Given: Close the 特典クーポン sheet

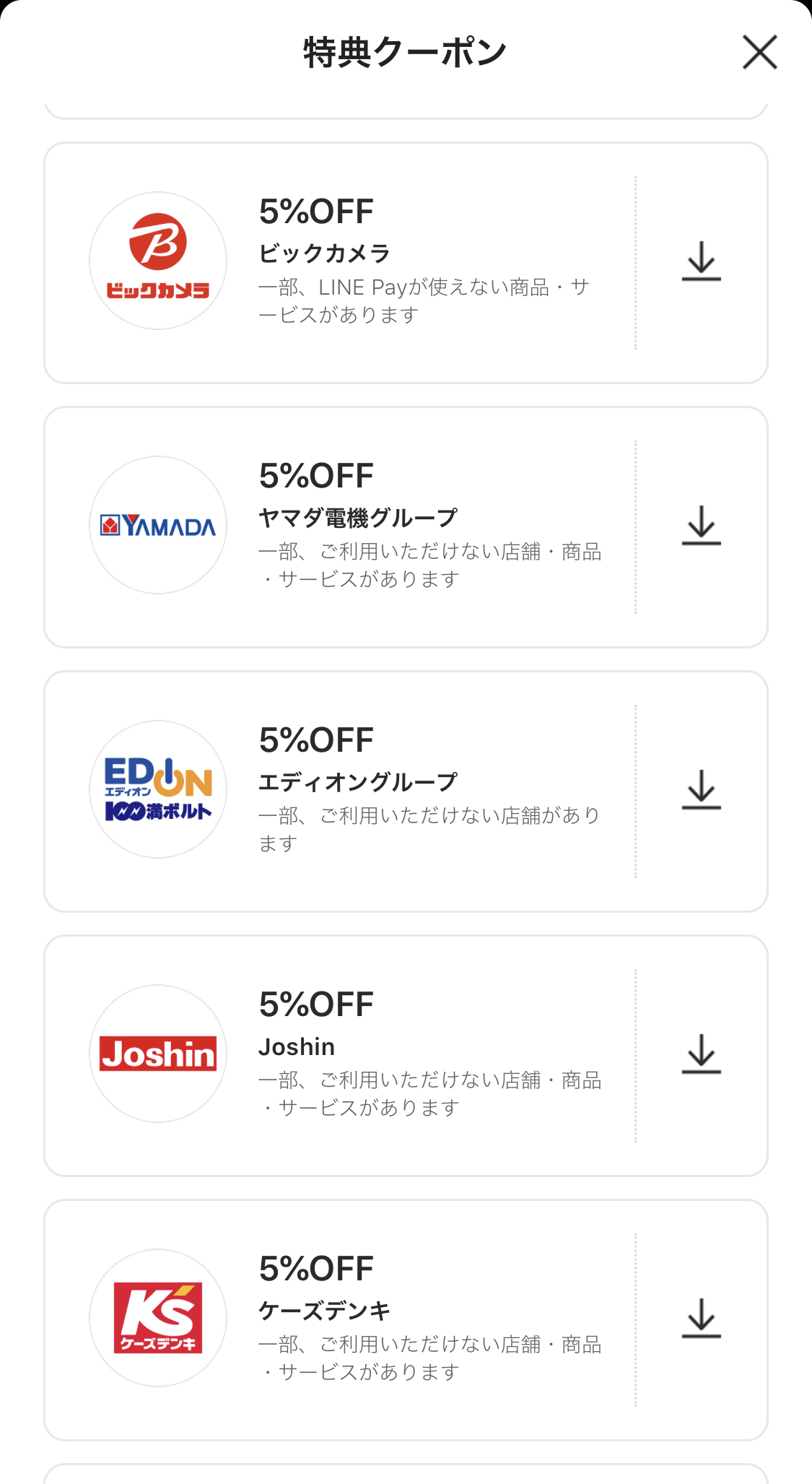Looking at the screenshot, I should point(759,52).
